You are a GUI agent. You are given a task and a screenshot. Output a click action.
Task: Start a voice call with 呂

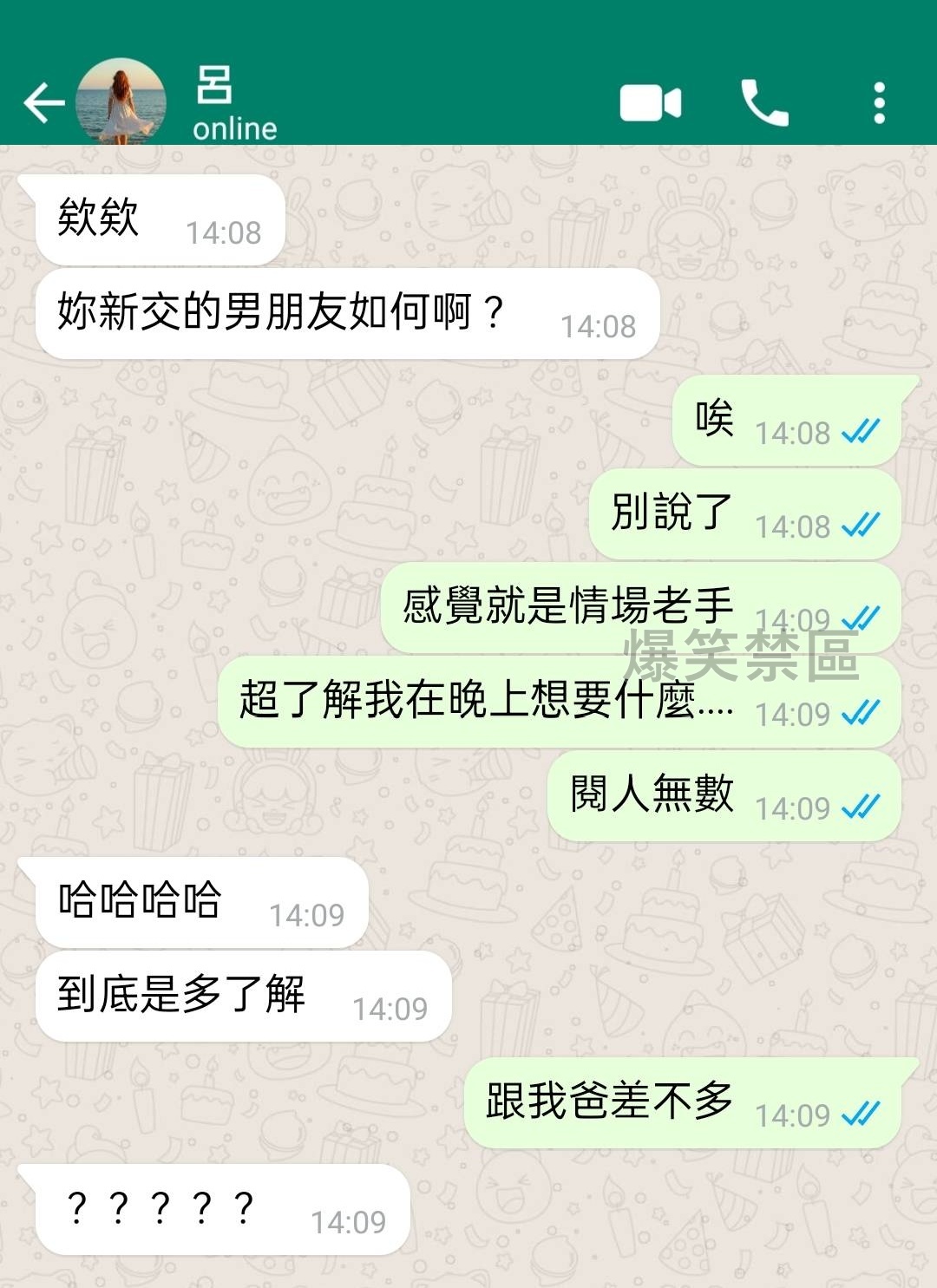764,103
